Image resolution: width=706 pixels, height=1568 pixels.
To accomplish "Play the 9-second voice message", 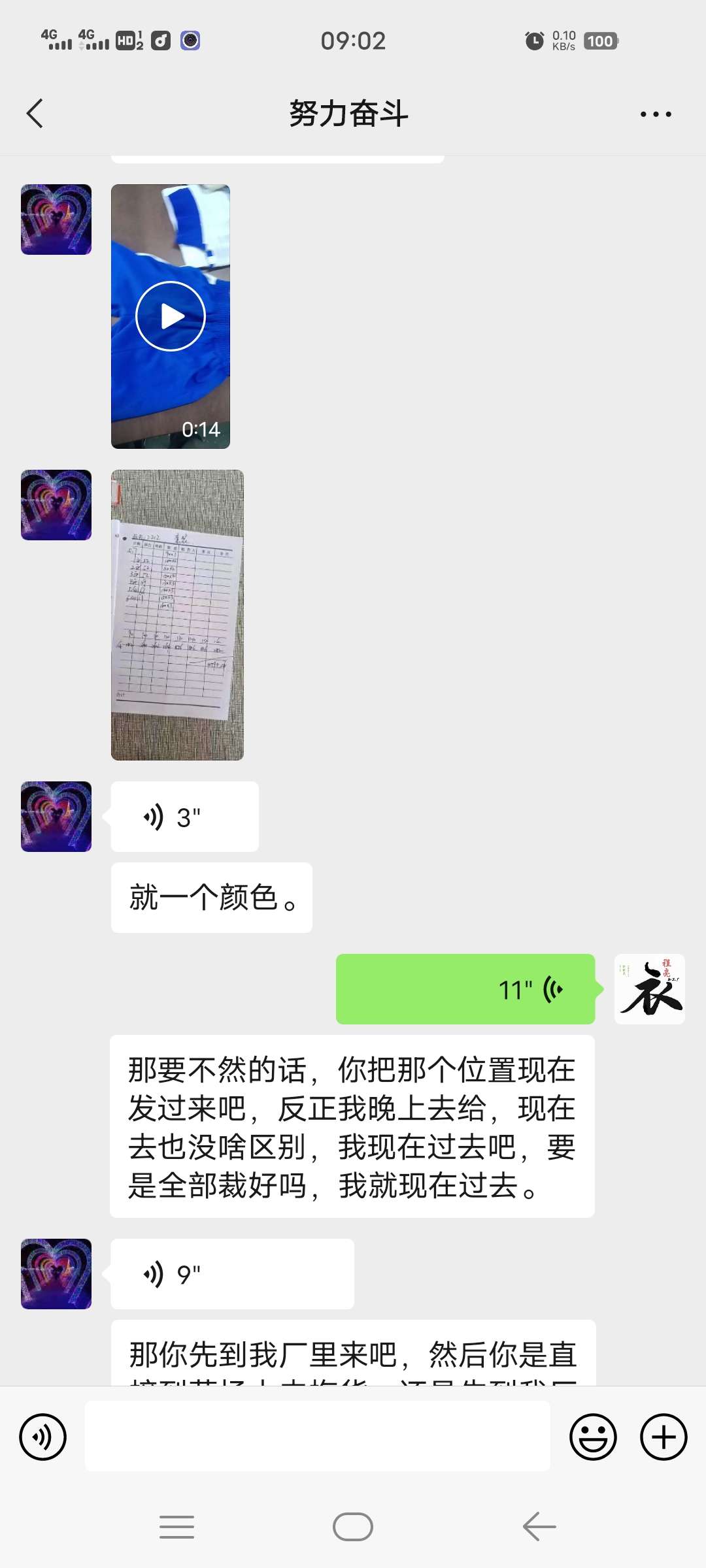I will pyautogui.click(x=232, y=1274).
